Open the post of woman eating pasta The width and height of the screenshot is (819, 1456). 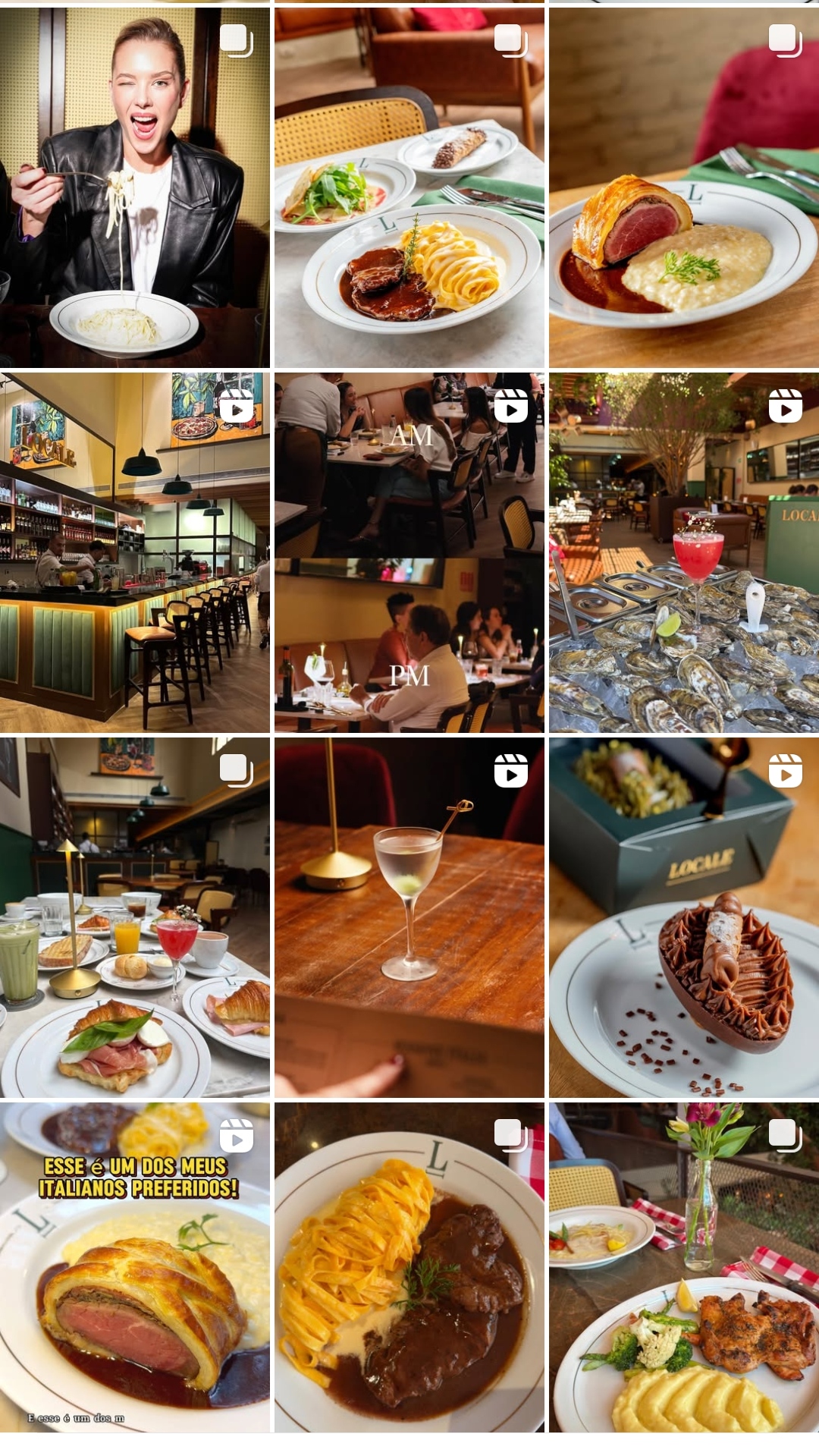[x=134, y=187]
